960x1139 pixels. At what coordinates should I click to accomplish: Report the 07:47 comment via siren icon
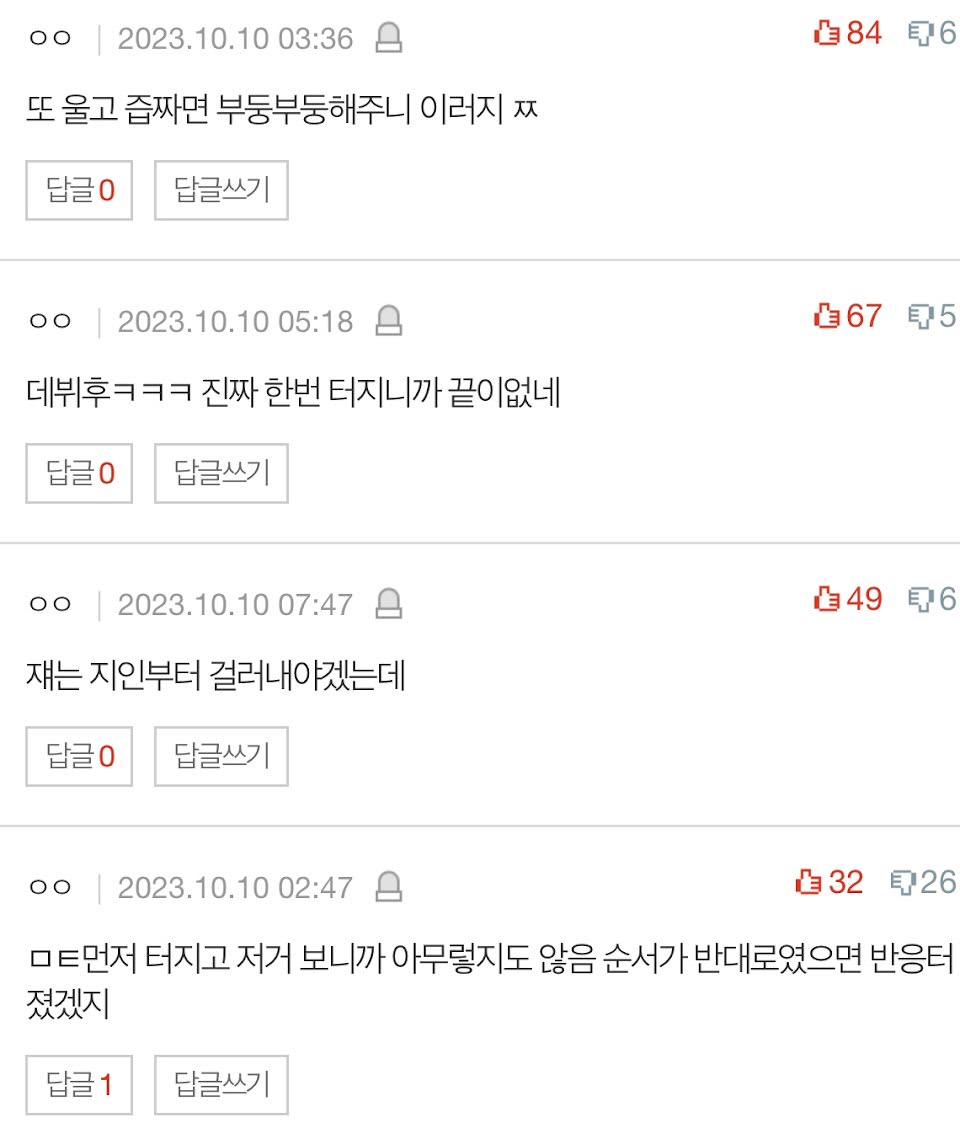(388, 605)
